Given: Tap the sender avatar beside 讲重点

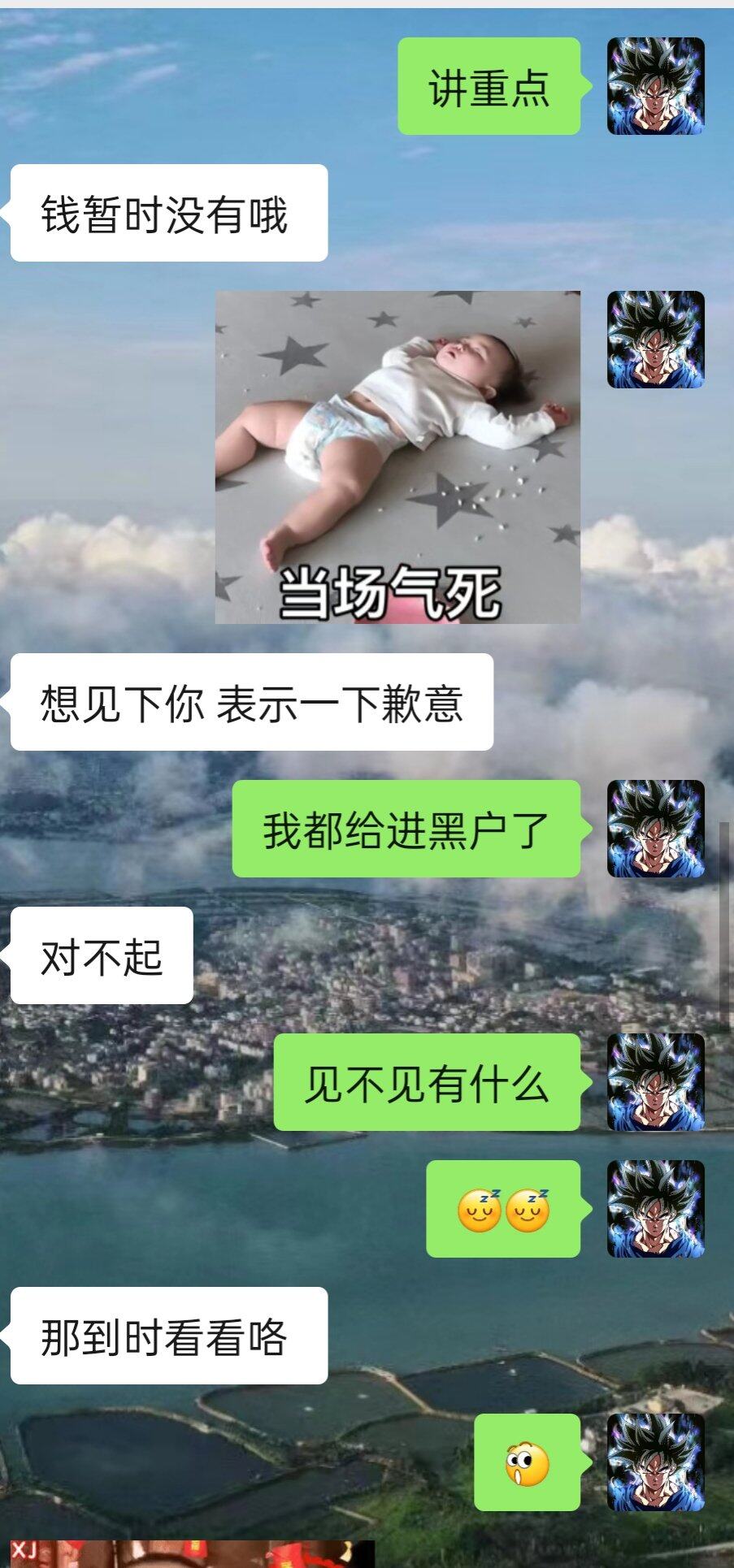Looking at the screenshot, I should [x=655, y=86].
